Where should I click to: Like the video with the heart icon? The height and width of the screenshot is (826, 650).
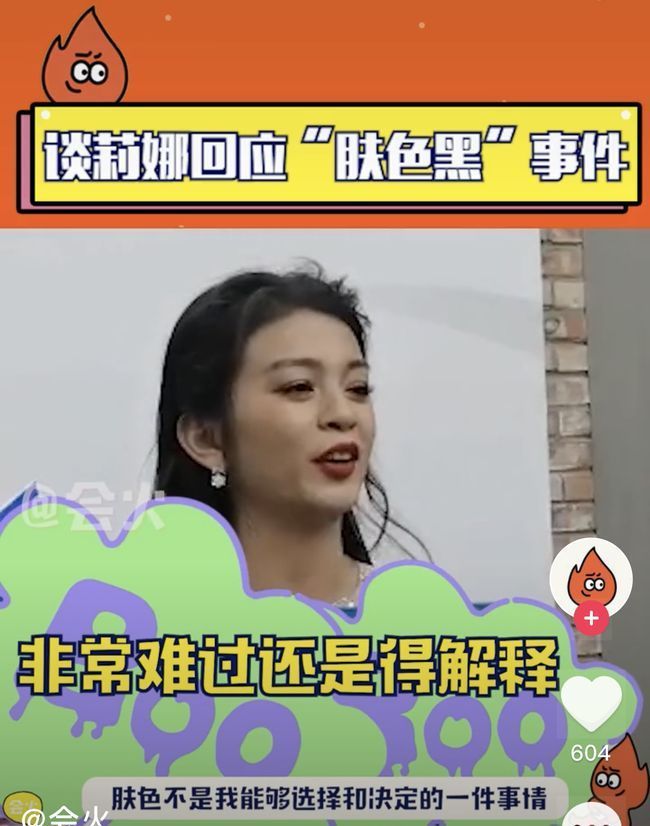point(591,703)
